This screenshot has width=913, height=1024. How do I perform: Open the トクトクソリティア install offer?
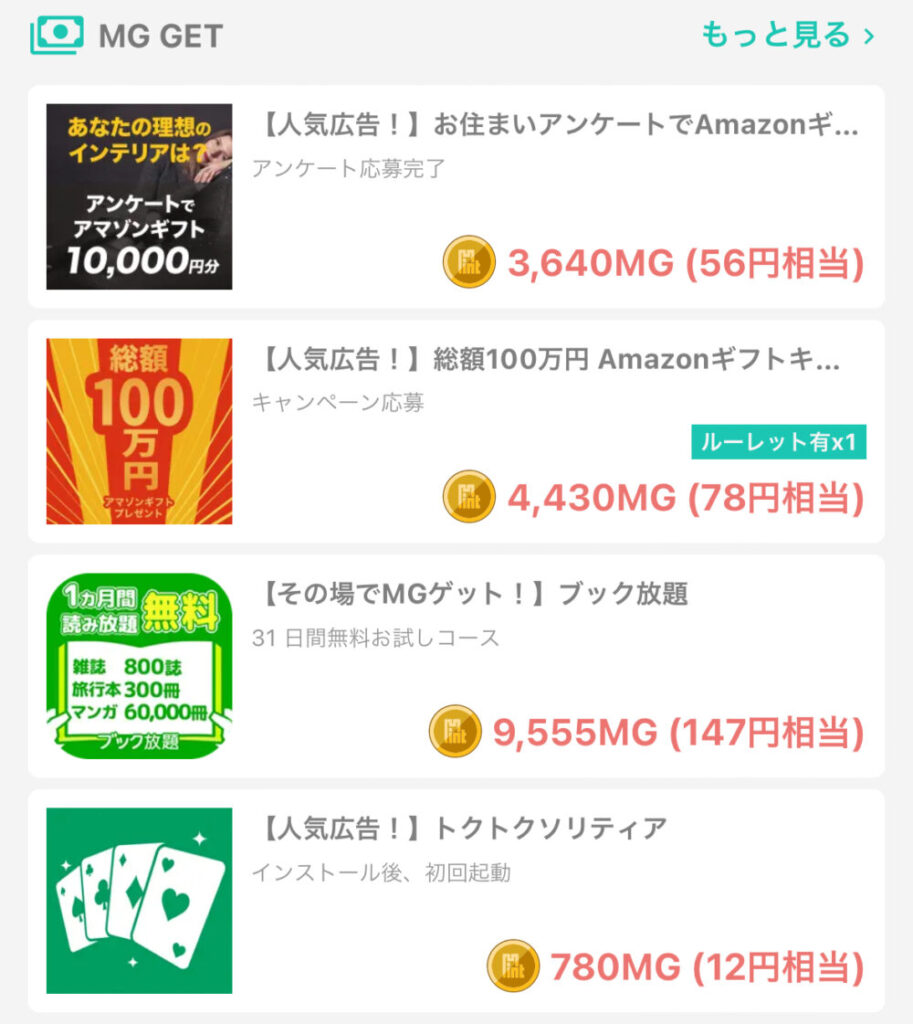[464, 829]
